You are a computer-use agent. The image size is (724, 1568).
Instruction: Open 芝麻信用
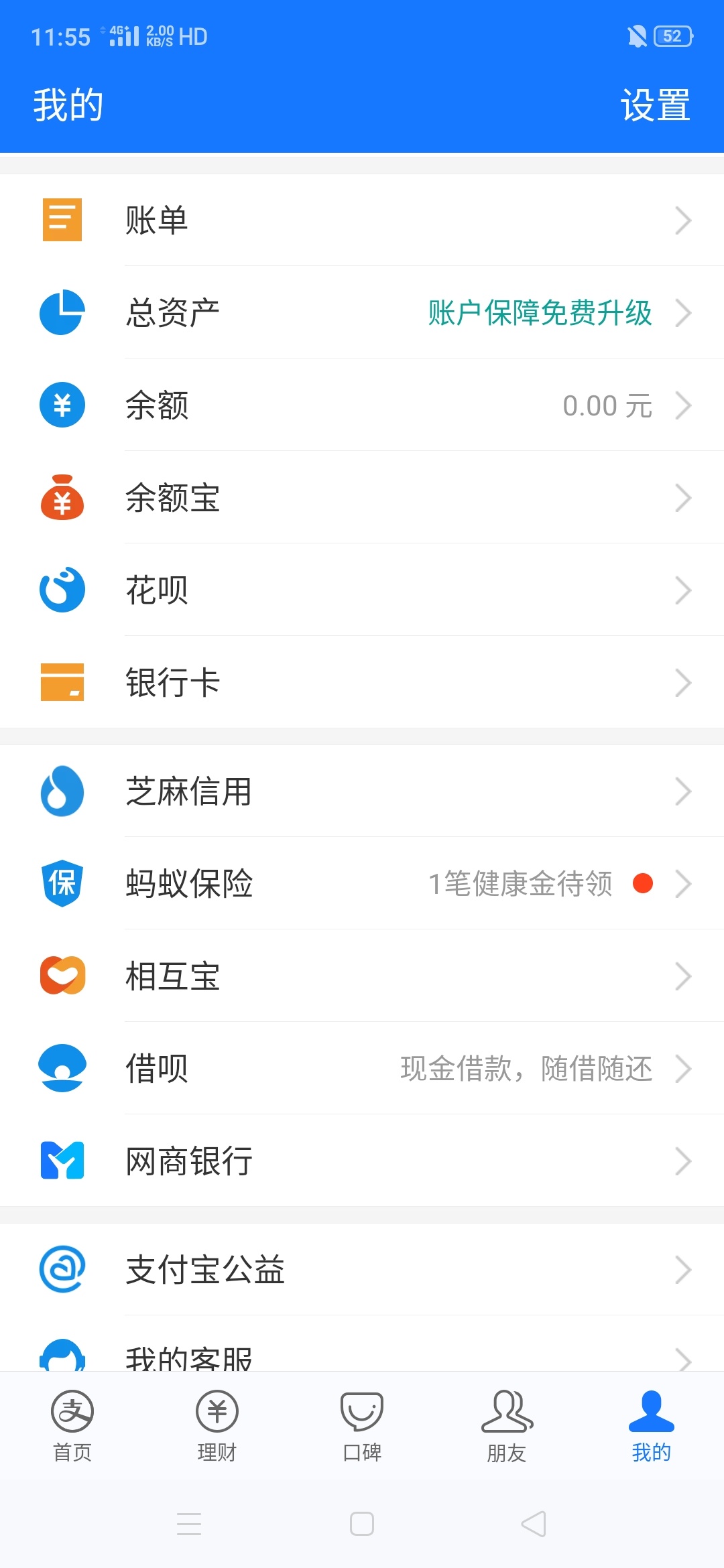(362, 791)
